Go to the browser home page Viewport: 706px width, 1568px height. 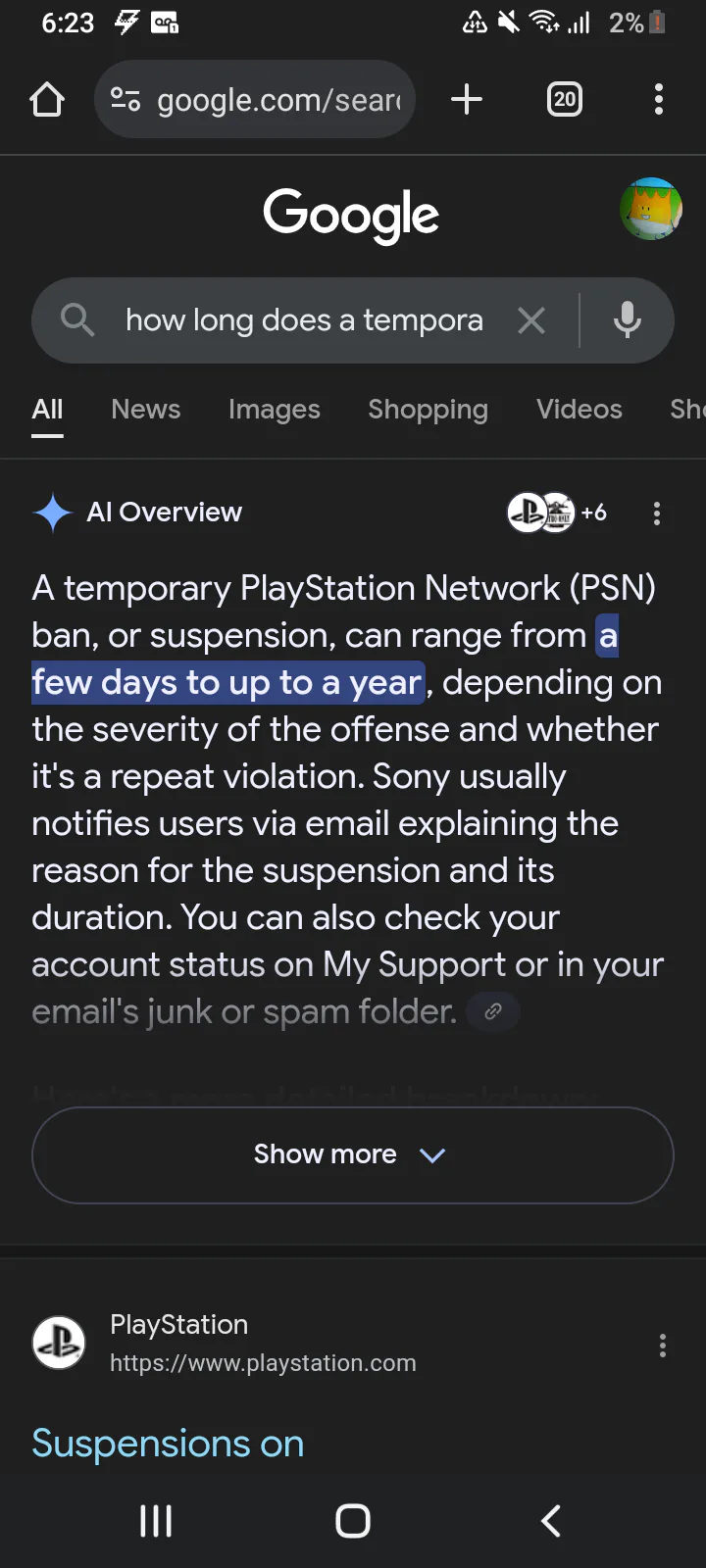[47, 99]
